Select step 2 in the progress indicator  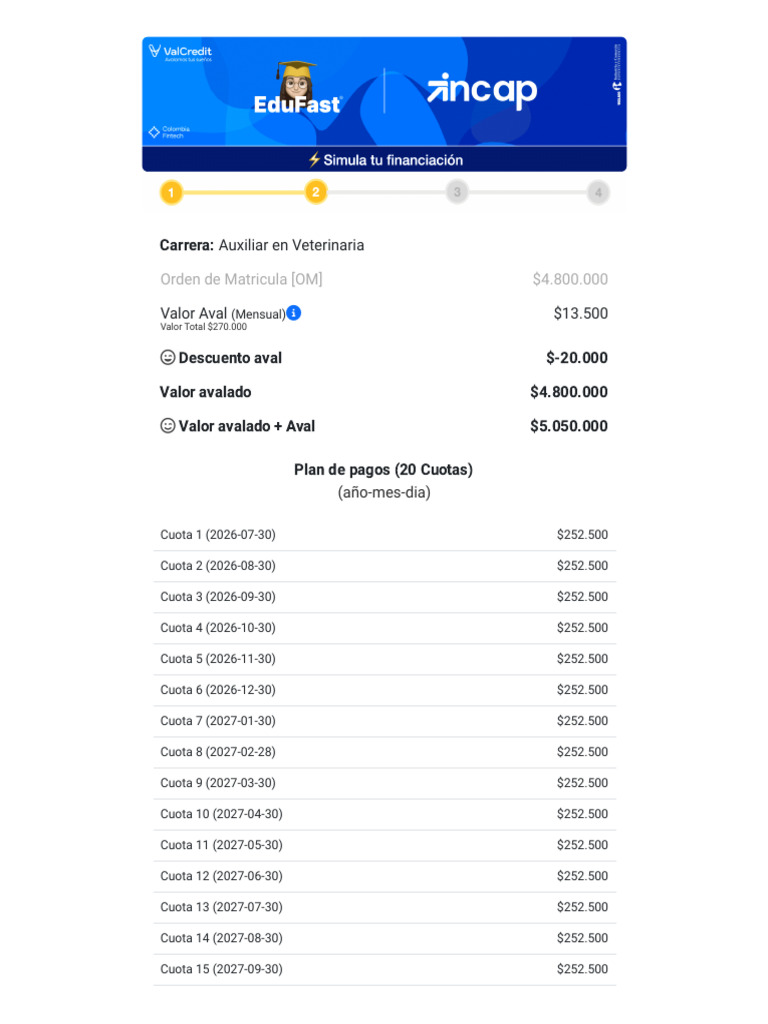coord(316,192)
